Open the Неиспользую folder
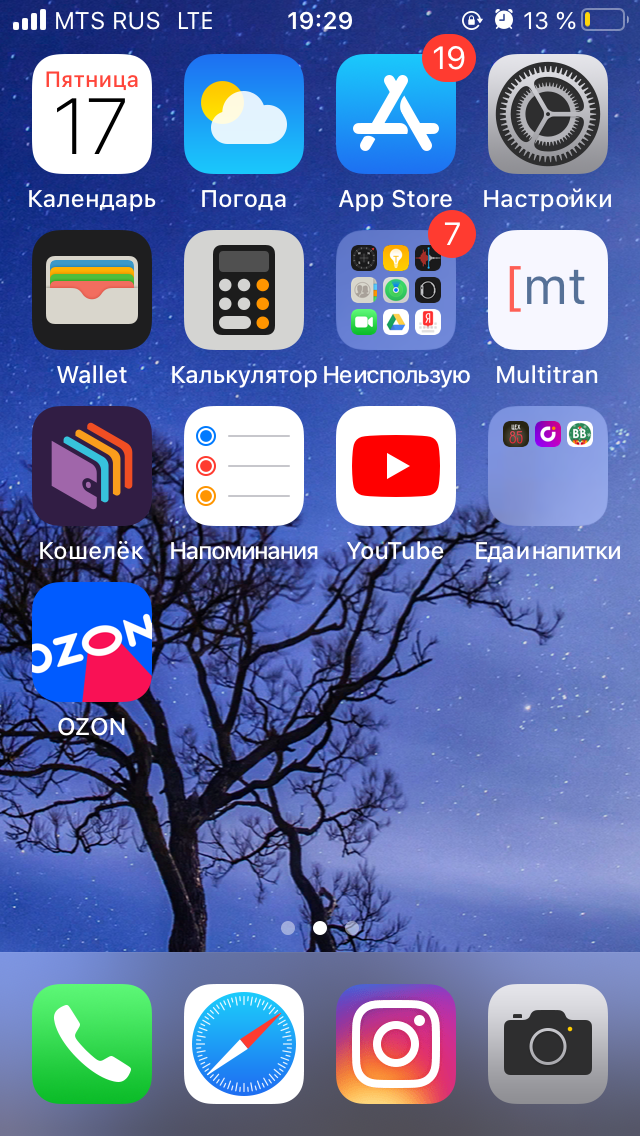The image size is (640, 1136). [x=396, y=290]
